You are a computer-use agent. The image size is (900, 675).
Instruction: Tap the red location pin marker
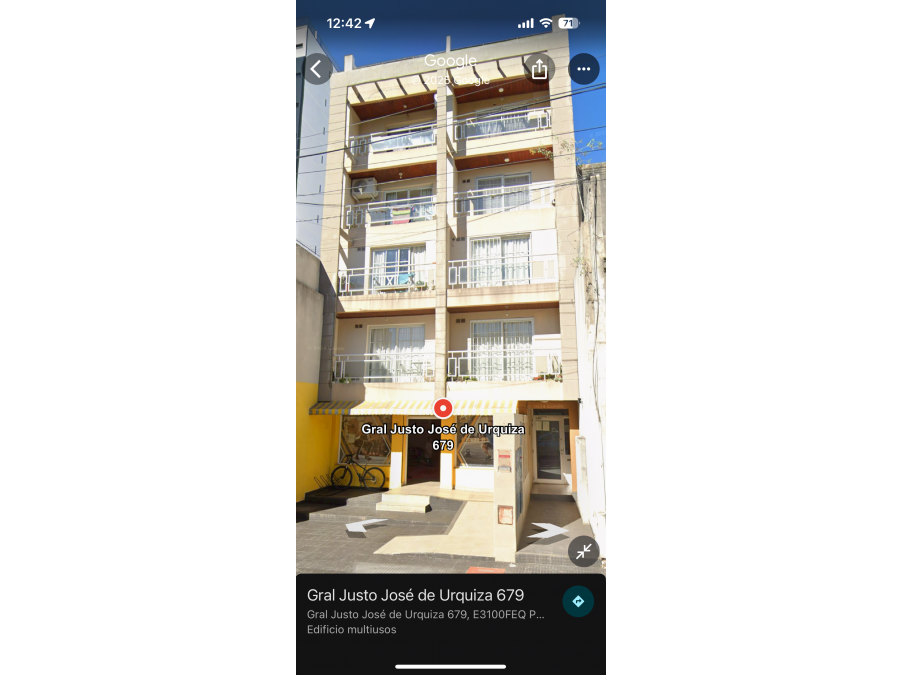click(x=443, y=408)
